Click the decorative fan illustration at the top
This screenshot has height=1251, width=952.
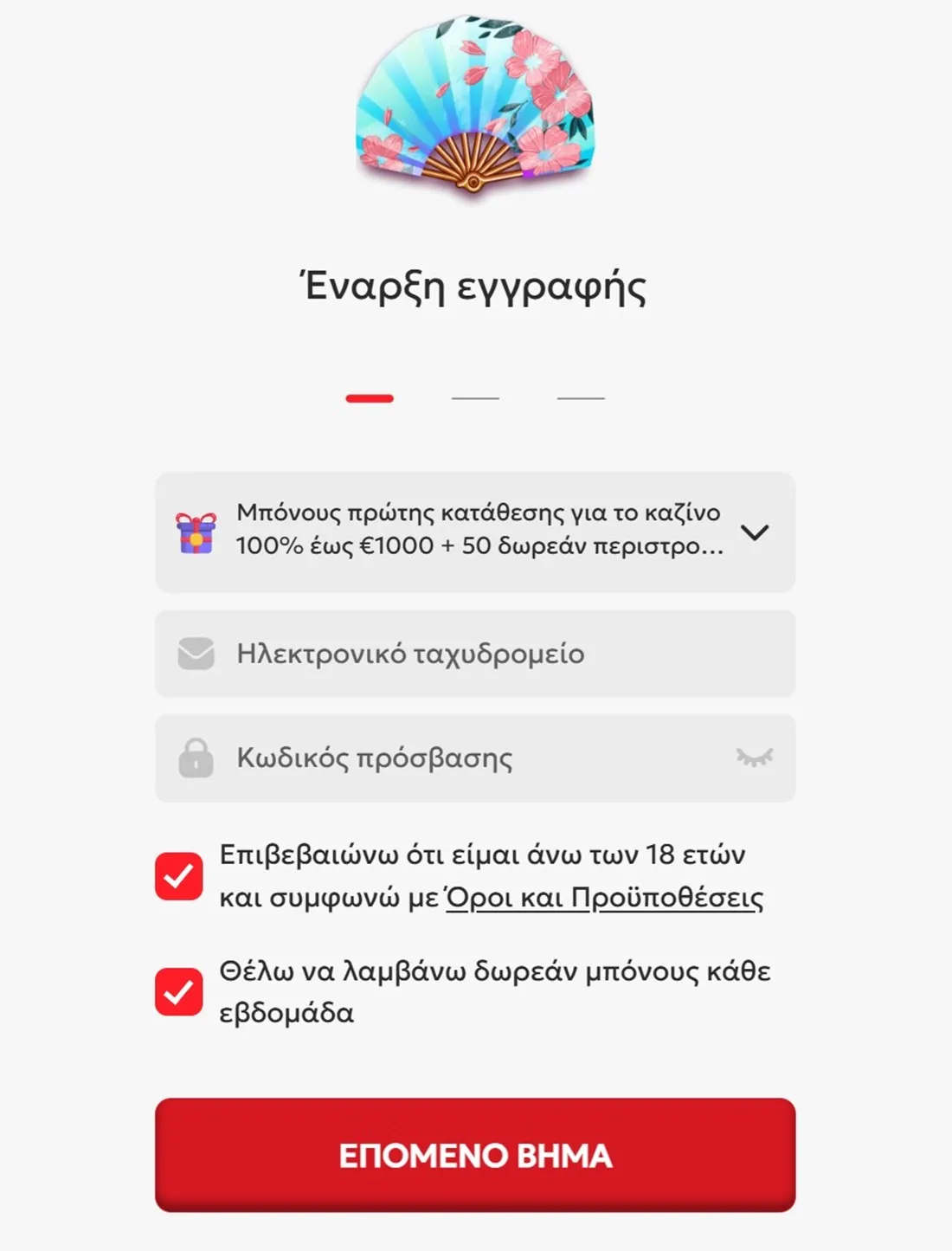[476, 108]
